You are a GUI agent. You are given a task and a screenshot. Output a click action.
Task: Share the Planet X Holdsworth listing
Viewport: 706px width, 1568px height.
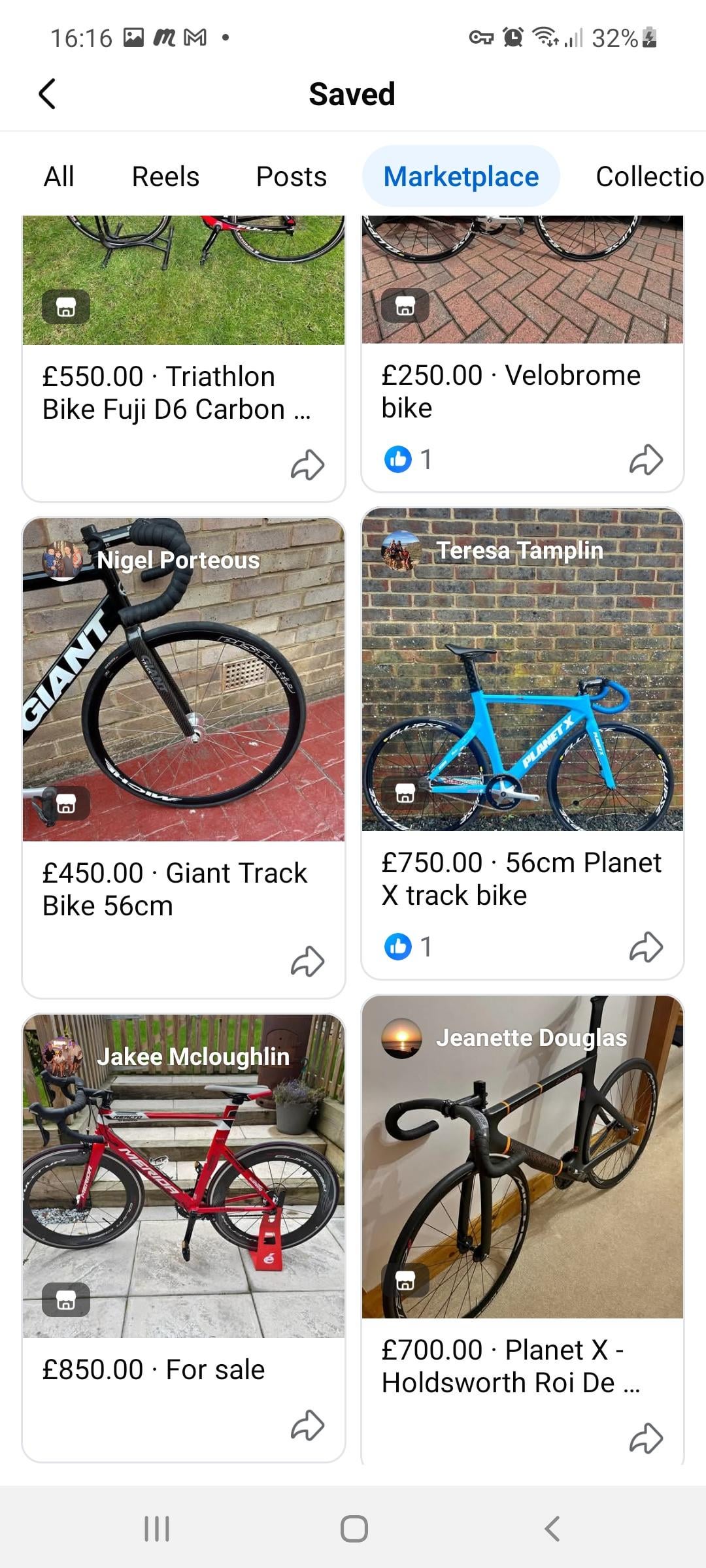click(646, 1438)
